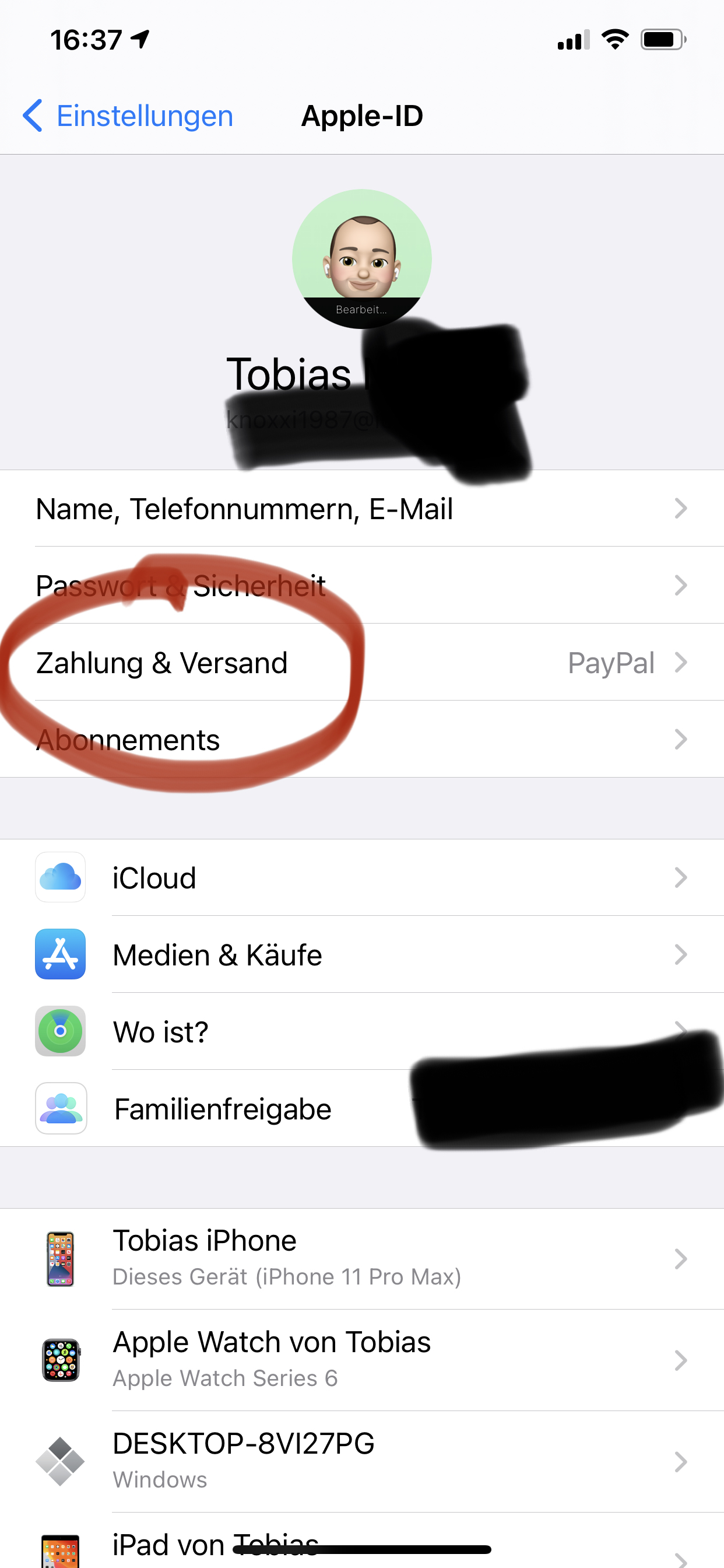Viewport: 724px width, 1568px height.
Task: Open Name, Telefonnummern, E-Mail
Action: (x=361, y=508)
